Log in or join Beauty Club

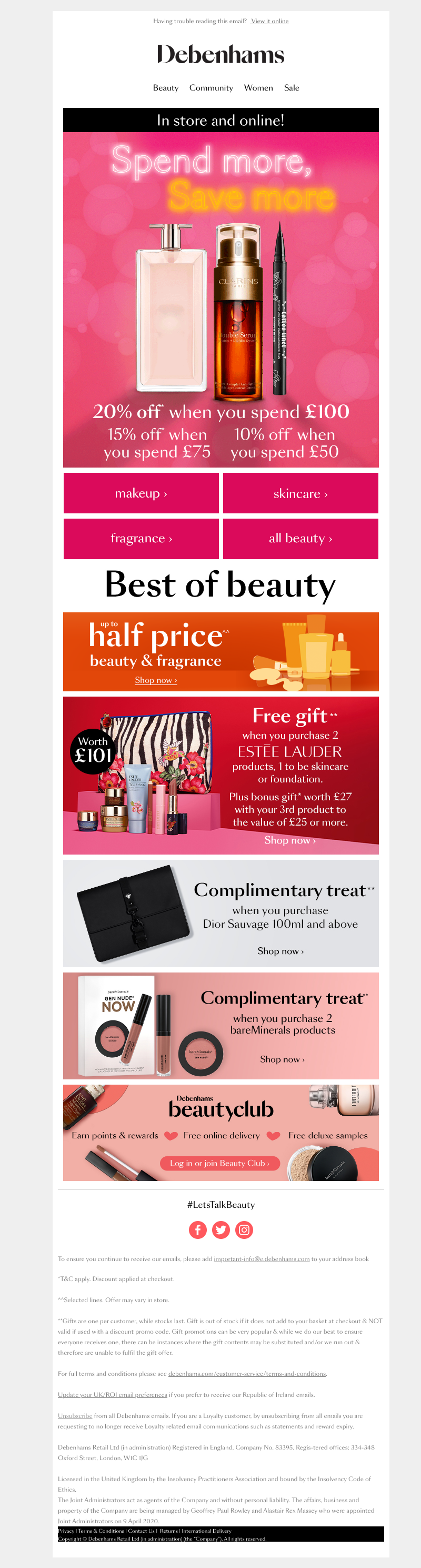coord(219,1163)
